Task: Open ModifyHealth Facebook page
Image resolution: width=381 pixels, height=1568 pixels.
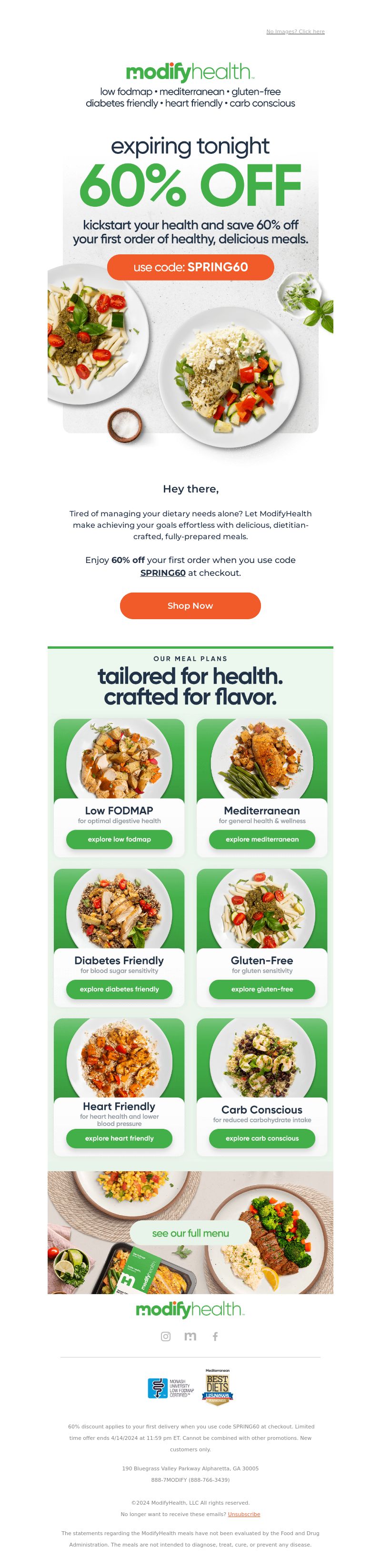Action: coord(215,1336)
